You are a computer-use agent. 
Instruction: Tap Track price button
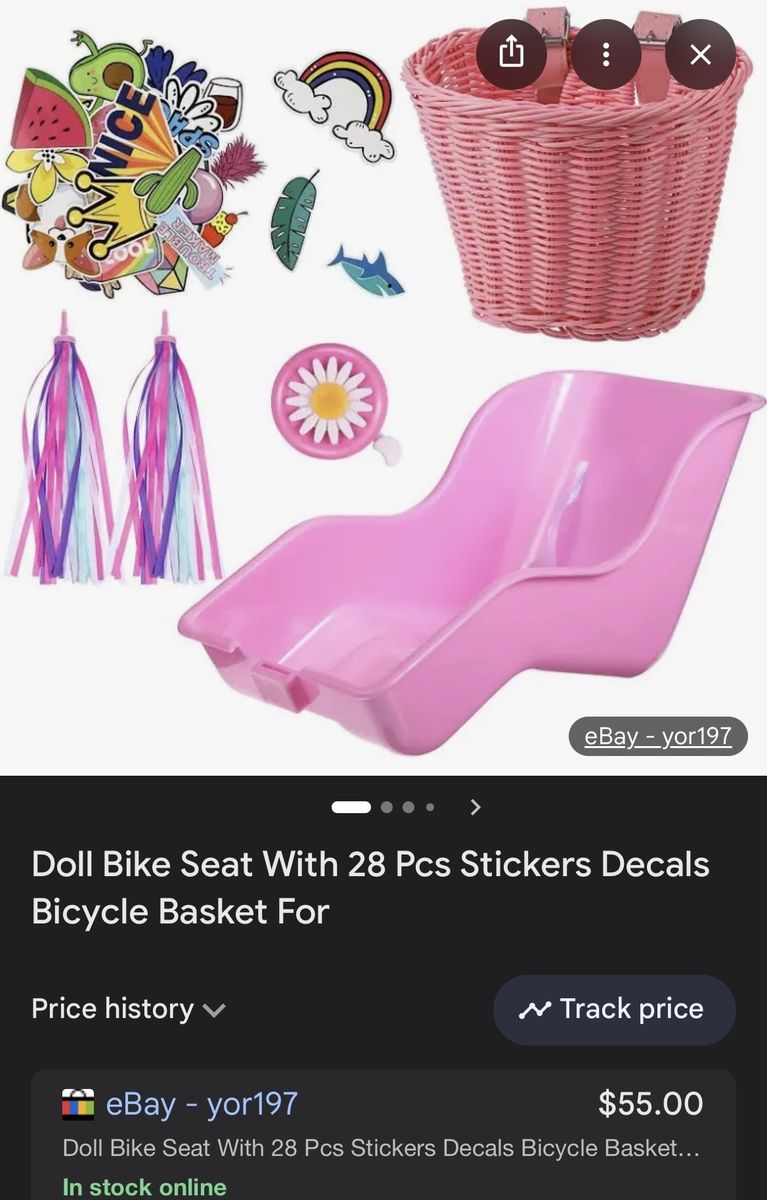614,1010
